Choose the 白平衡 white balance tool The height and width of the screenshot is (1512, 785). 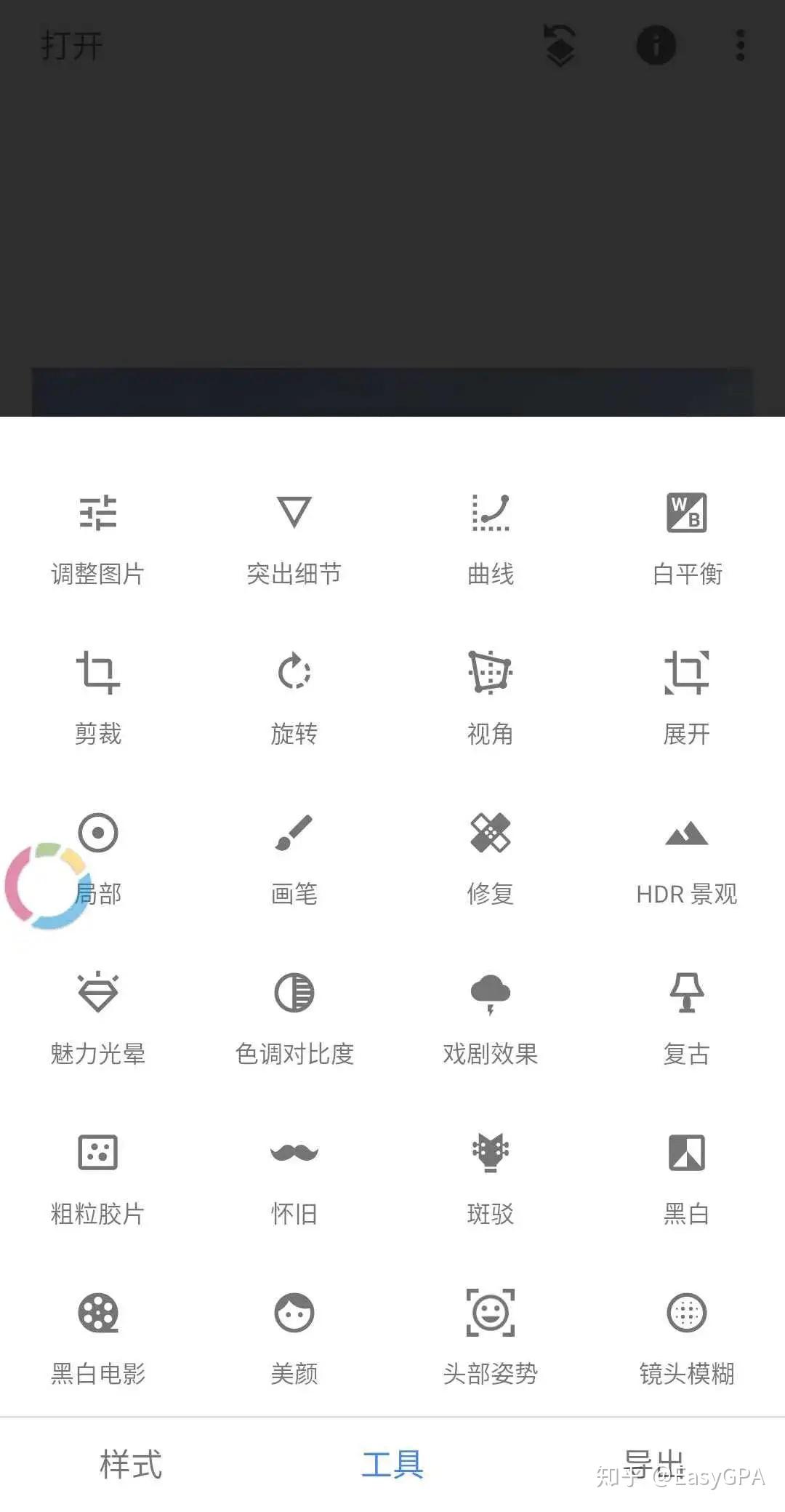[687, 540]
